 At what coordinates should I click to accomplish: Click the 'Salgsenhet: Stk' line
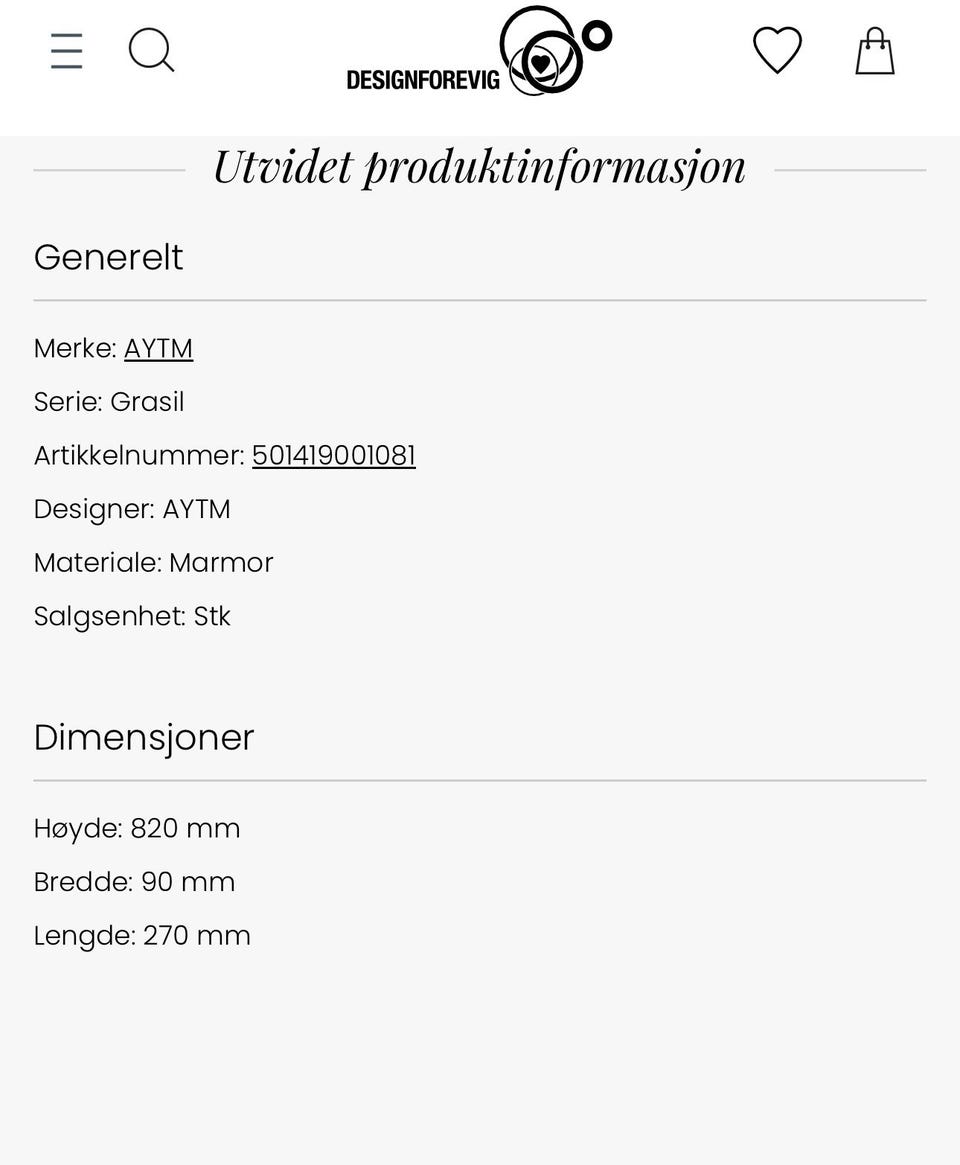click(x=131, y=615)
